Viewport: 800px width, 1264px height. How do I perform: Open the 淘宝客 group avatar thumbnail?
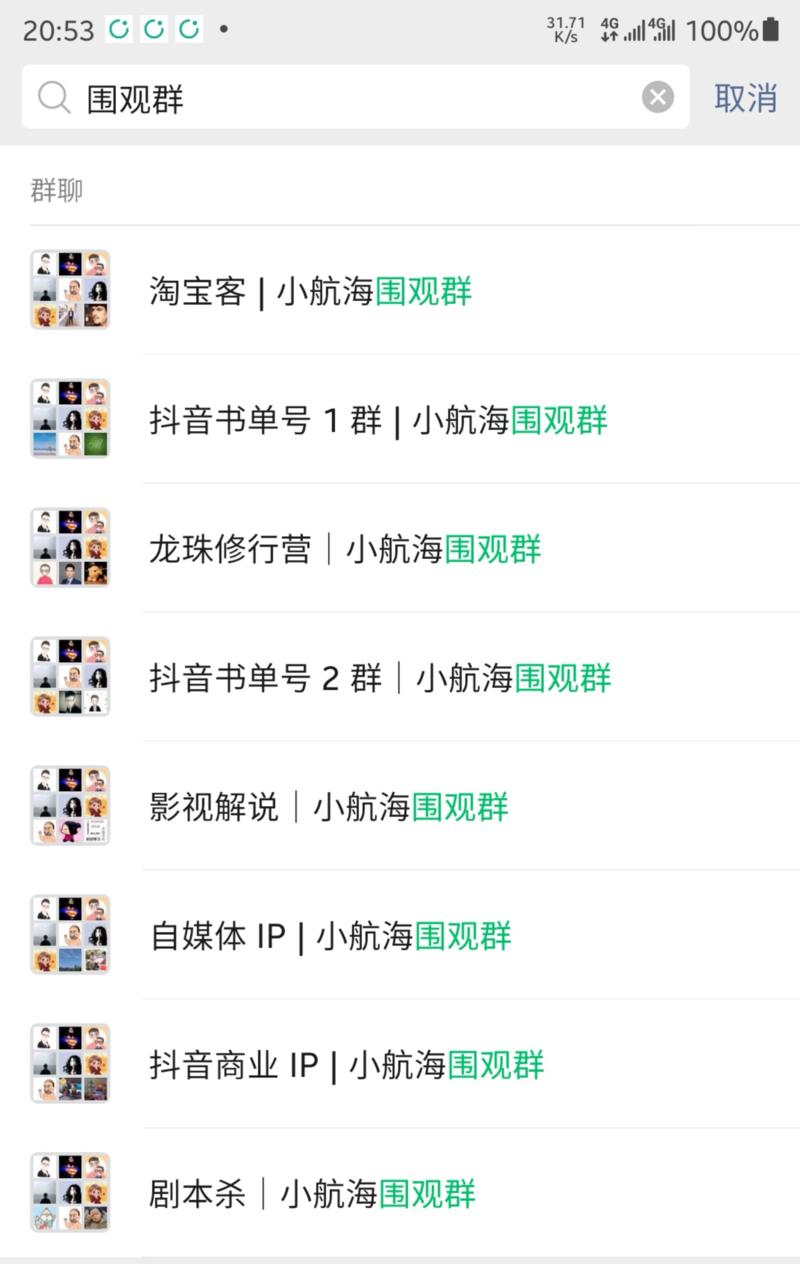pos(70,290)
